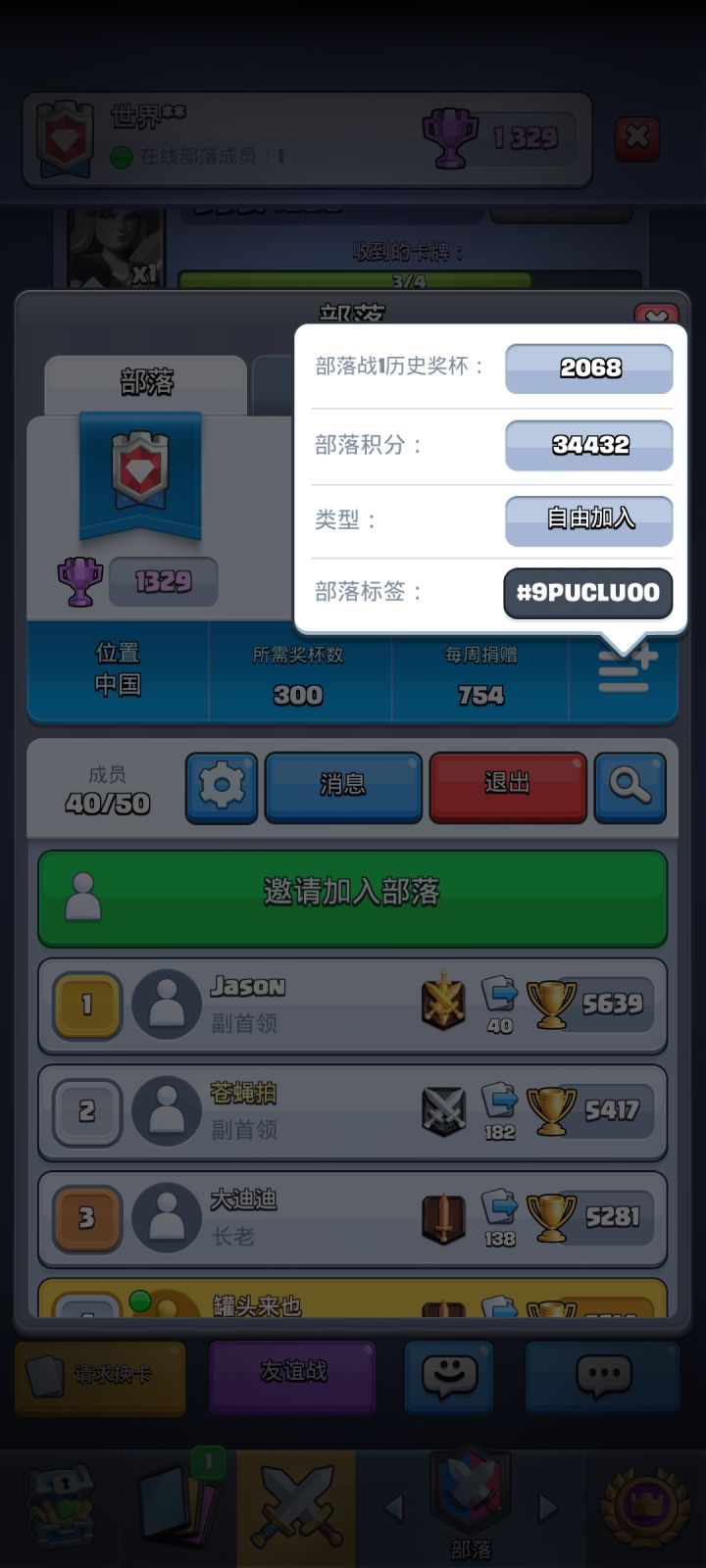The width and height of the screenshot is (706, 1568).
Task: Open the emote sticker chat icon
Action: pyautogui.click(x=448, y=1378)
